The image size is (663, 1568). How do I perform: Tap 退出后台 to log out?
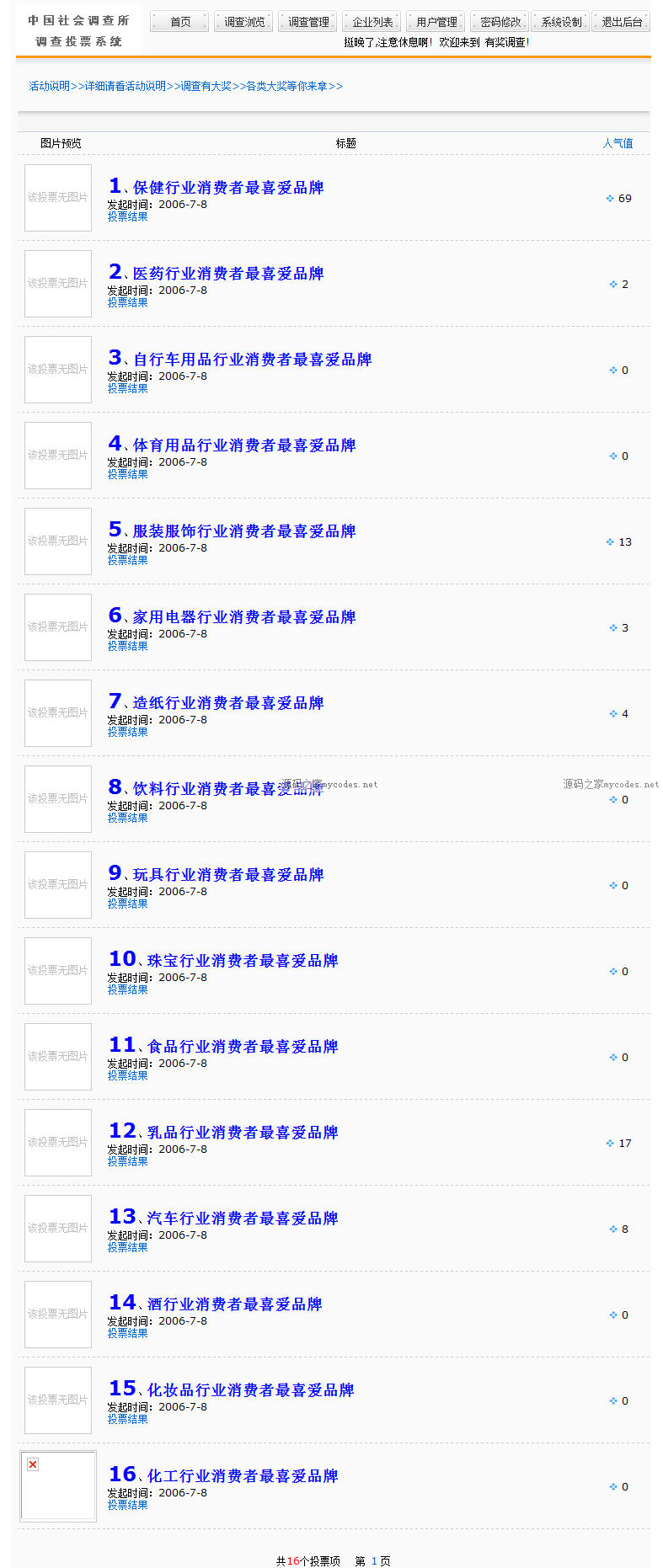click(622, 22)
